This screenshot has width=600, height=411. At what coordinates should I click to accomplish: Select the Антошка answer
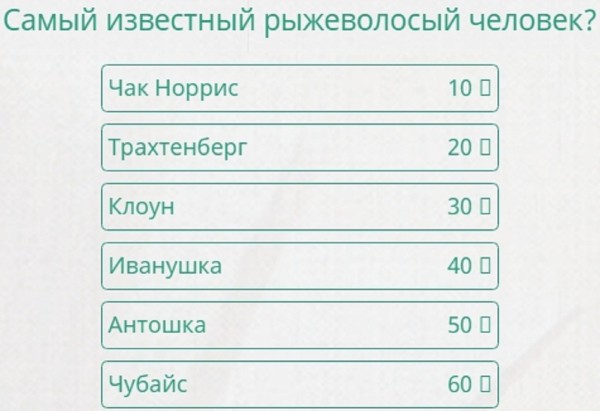(299, 325)
